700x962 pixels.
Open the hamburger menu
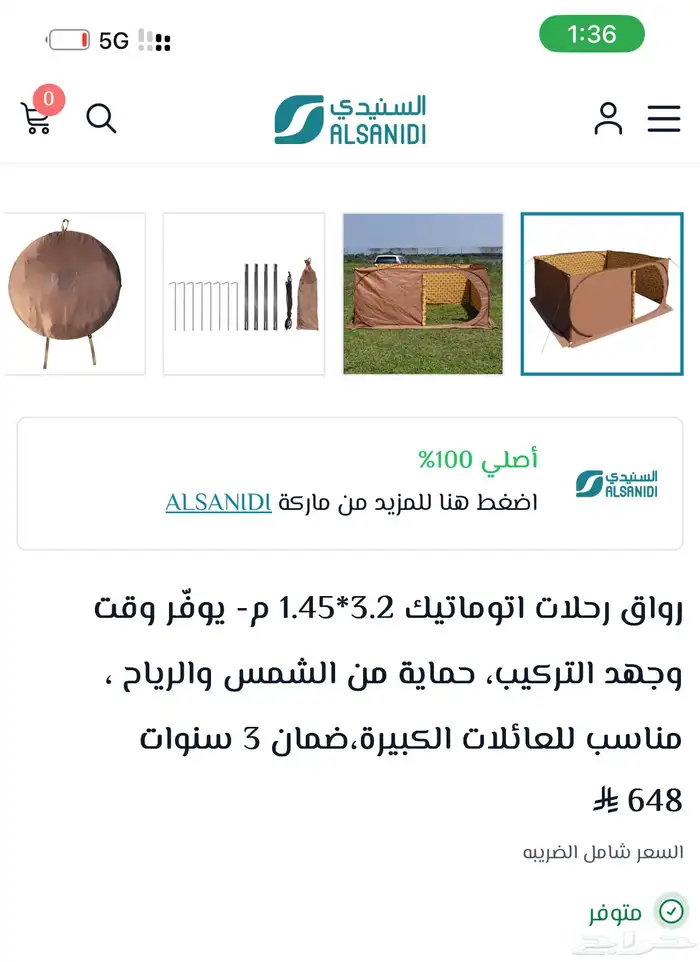pos(664,119)
